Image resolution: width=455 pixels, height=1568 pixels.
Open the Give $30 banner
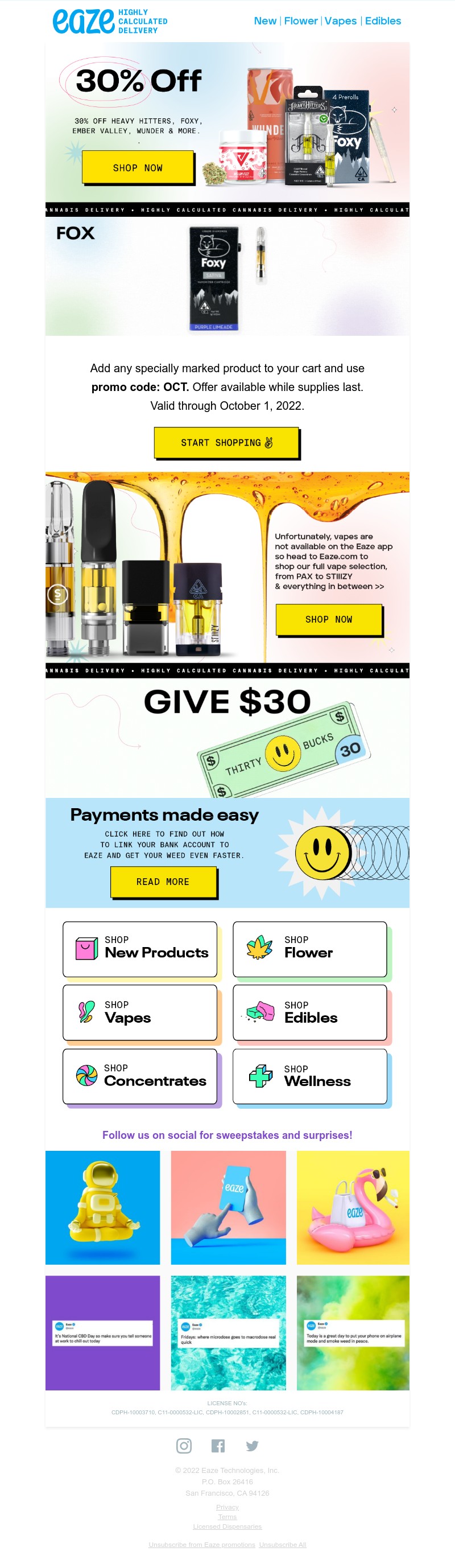(x=227, y=738)
